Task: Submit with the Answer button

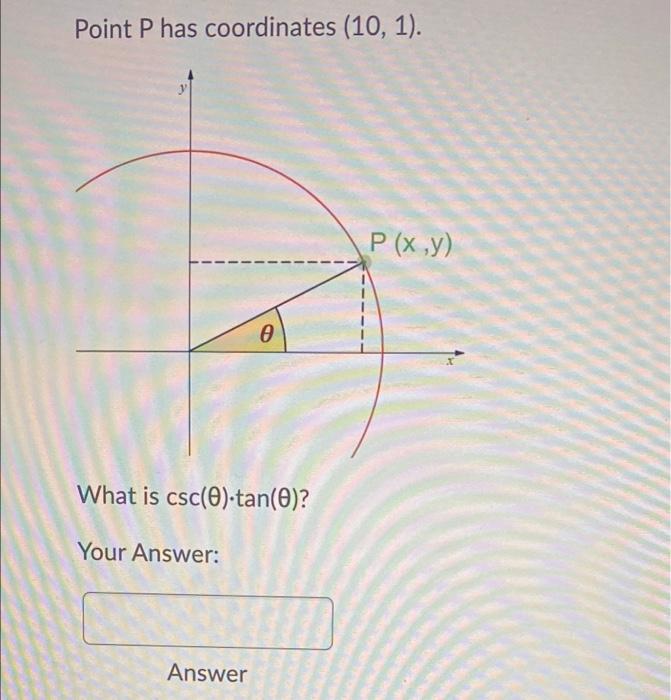Action: coord(207,673)
